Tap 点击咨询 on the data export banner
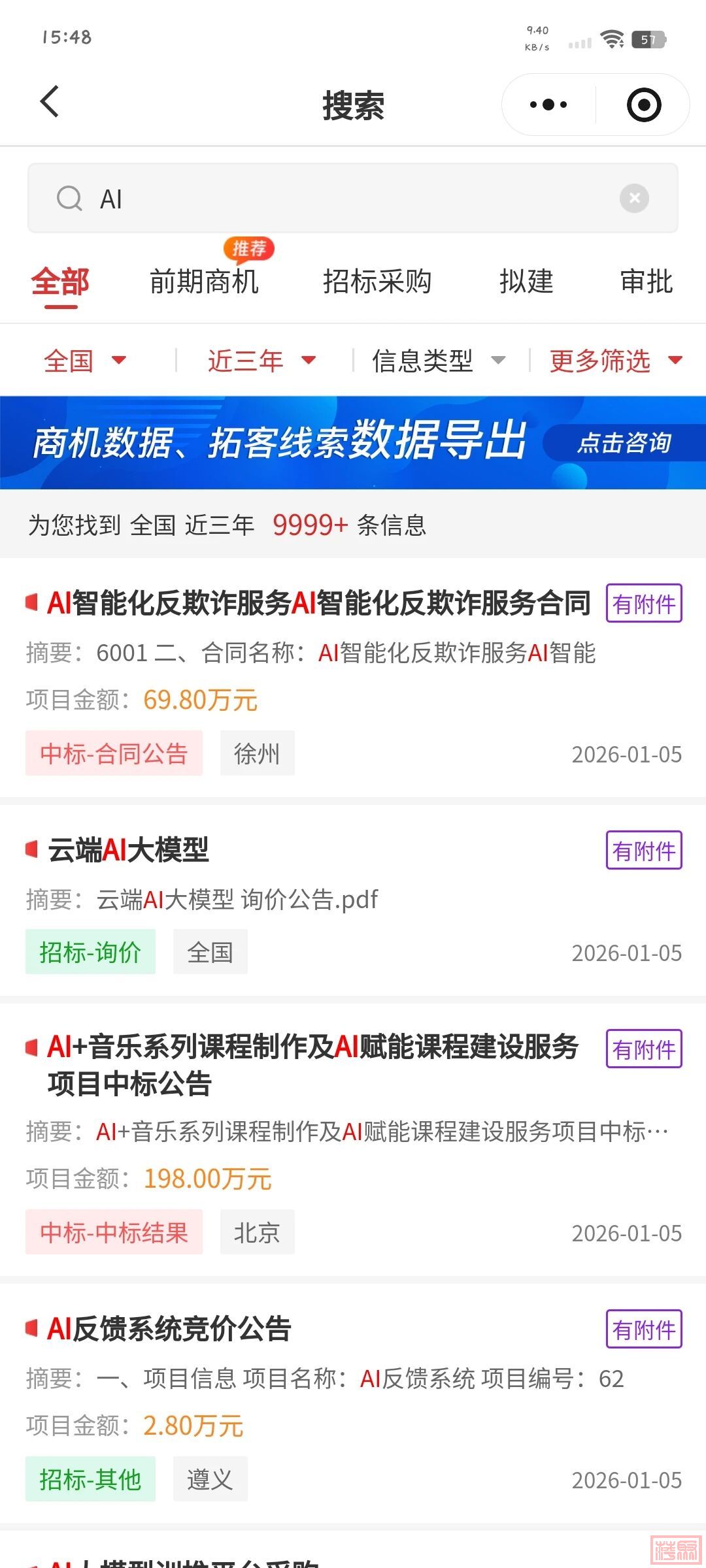 click(x=624, y=443)
